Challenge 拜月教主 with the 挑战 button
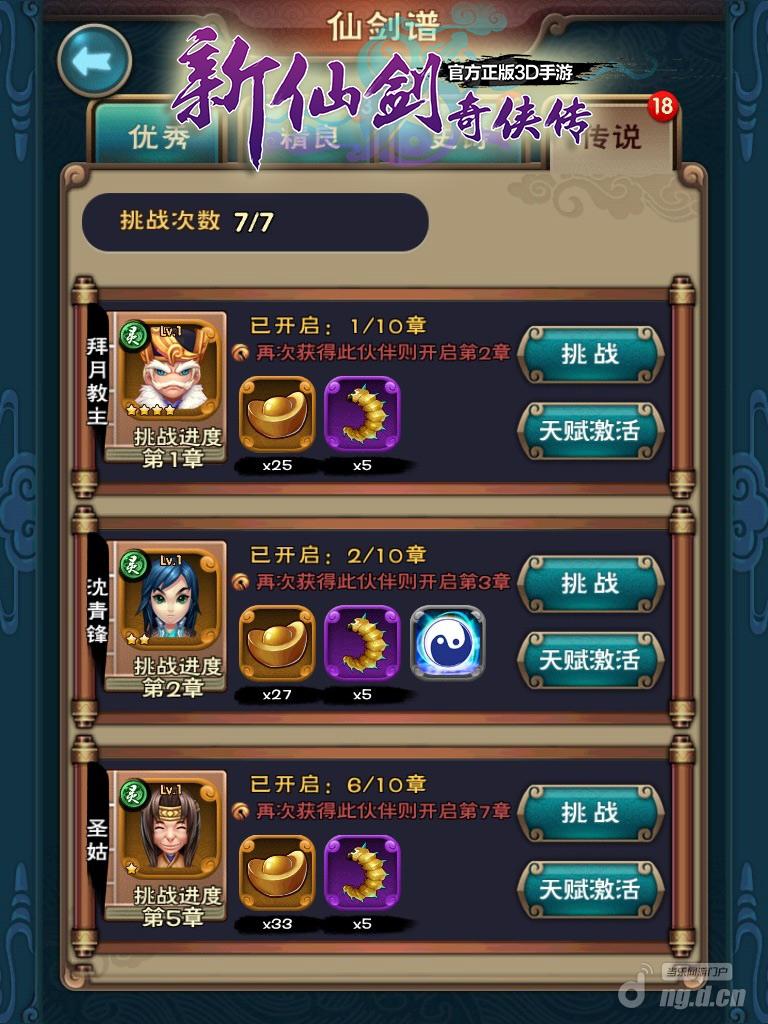This screenshot has height=1024, width=768. pyautogui.click(x=590, y=353)
